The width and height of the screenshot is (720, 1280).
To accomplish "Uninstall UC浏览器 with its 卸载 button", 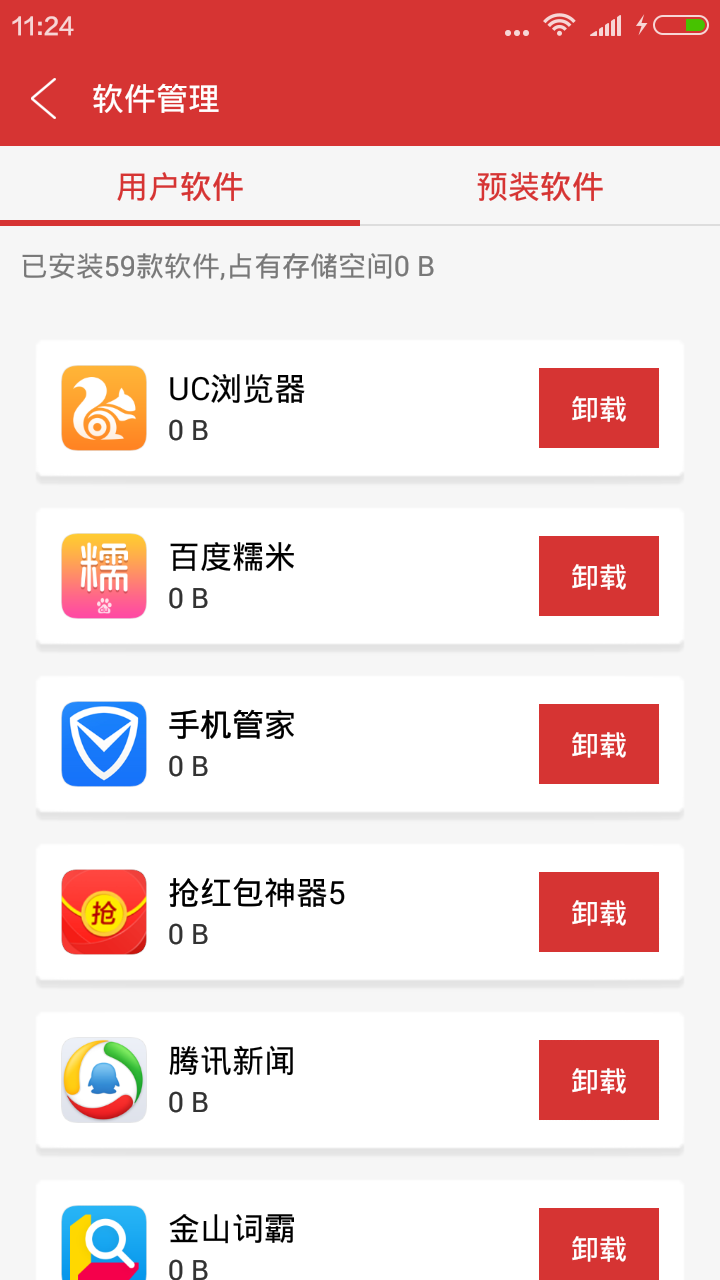I will (x=599, y=408).
